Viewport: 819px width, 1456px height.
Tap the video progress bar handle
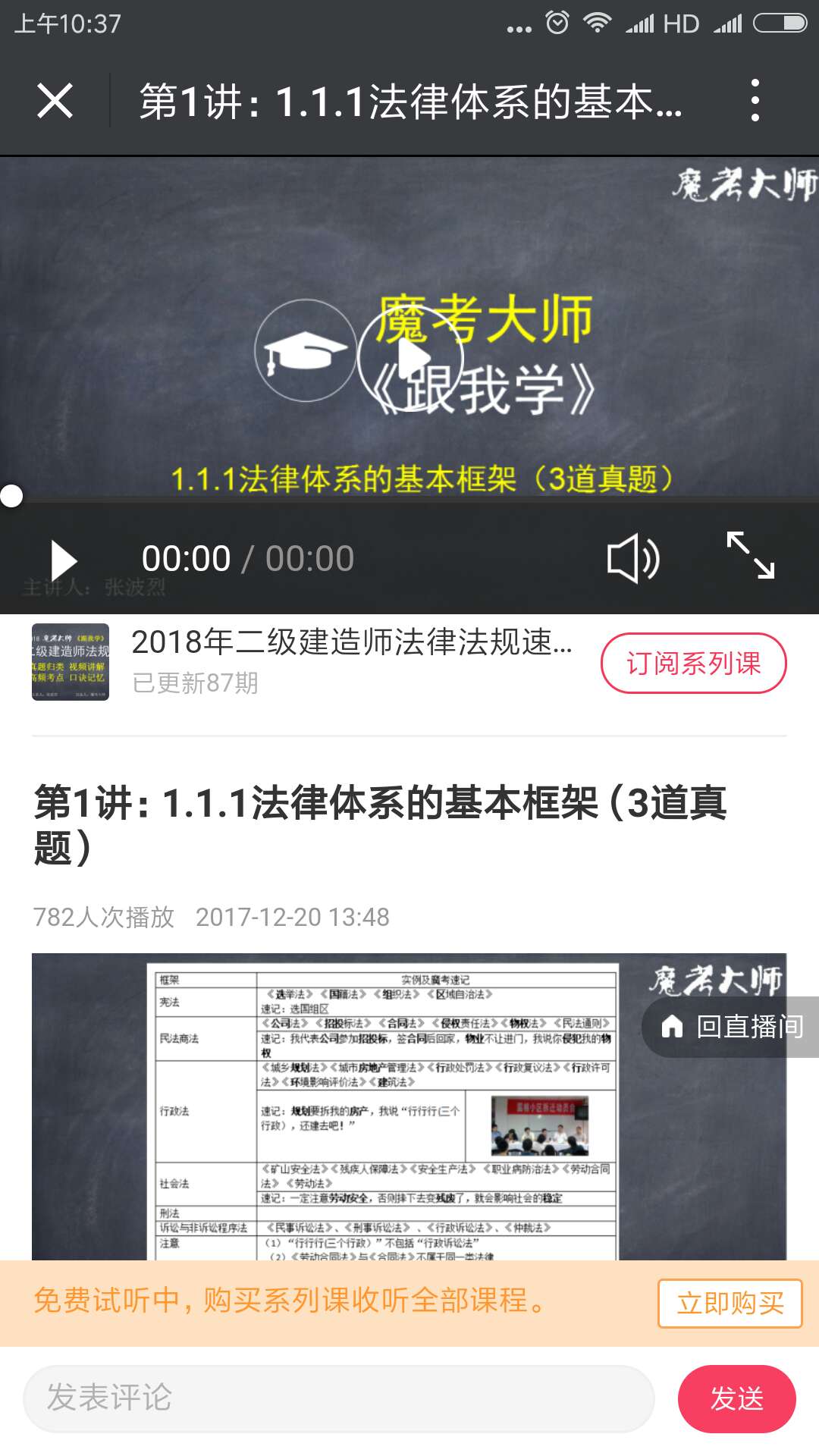click(x=11, y=496)
